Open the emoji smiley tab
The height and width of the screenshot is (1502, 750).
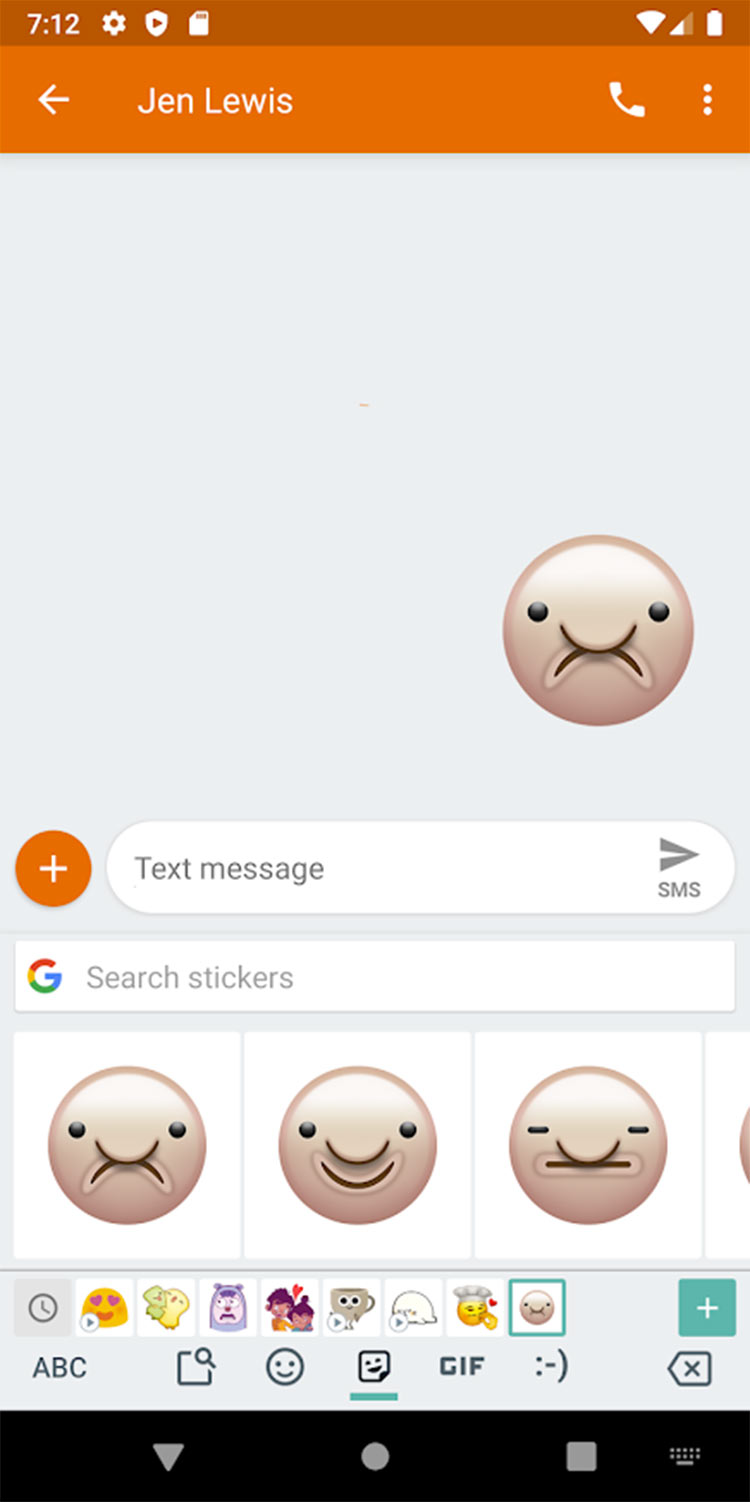point(285,1367)
